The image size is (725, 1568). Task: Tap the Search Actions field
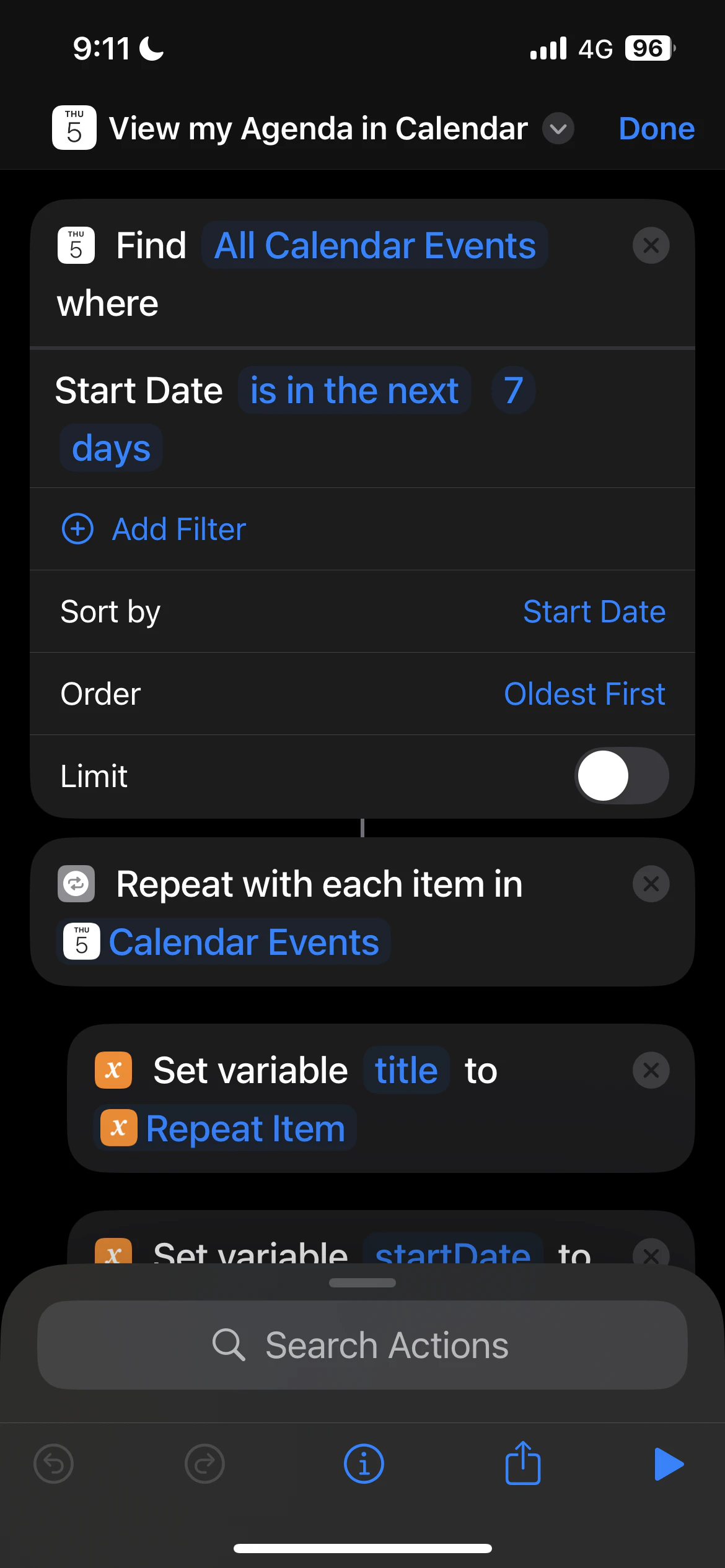(x=362, y=1344)
